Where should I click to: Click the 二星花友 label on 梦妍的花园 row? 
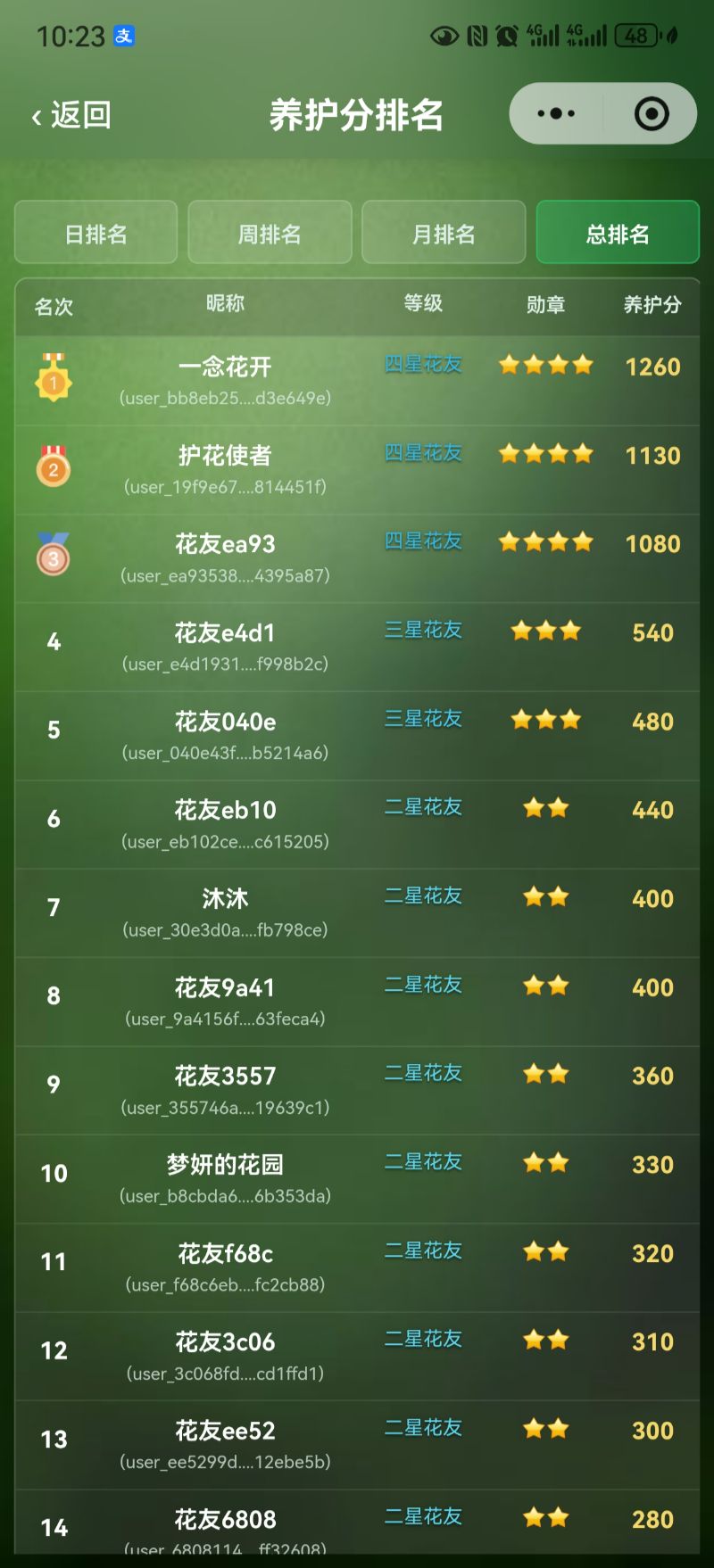tap(423, 1162)
